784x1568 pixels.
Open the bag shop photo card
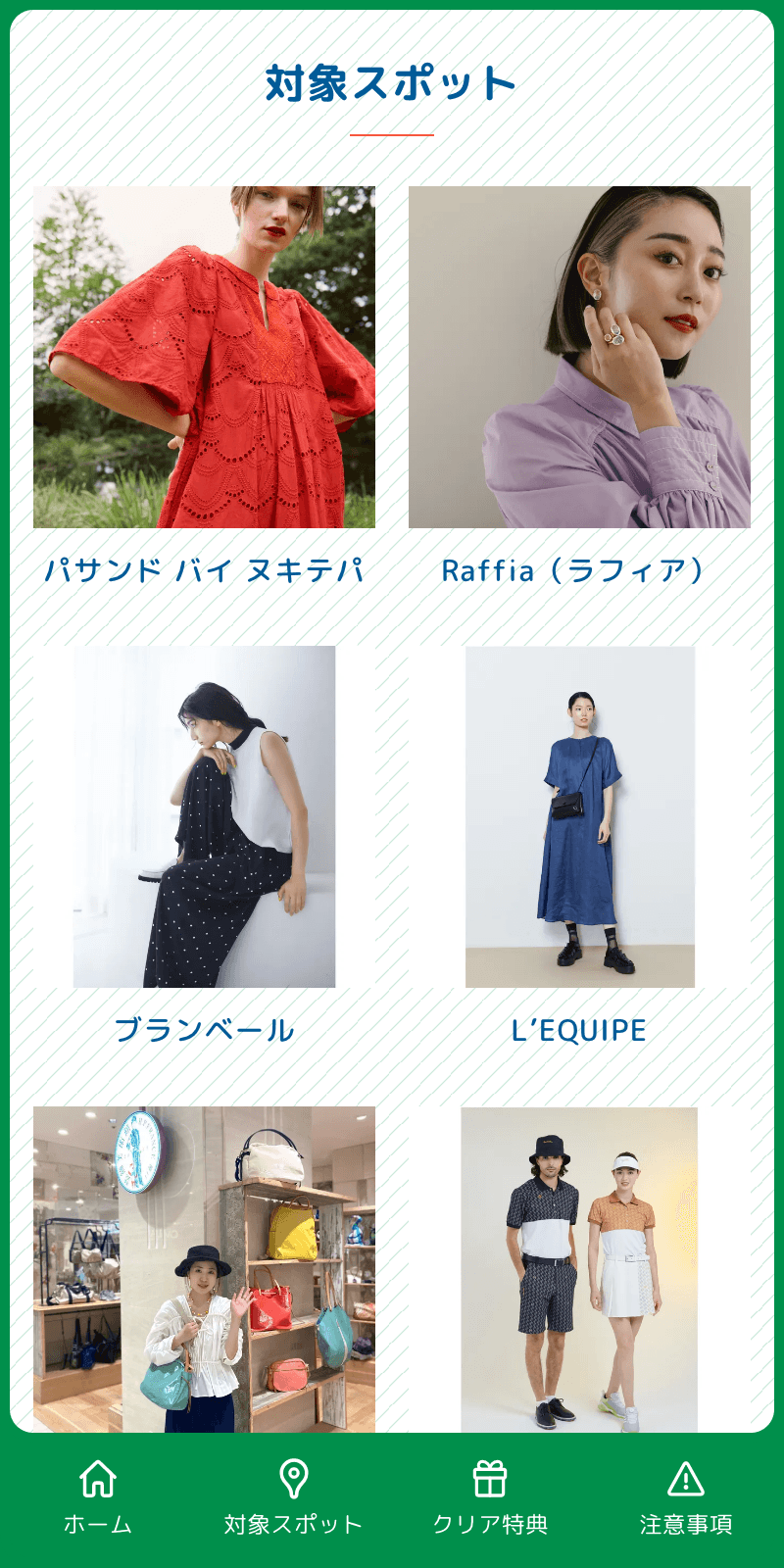click(x=204, y=1269)
